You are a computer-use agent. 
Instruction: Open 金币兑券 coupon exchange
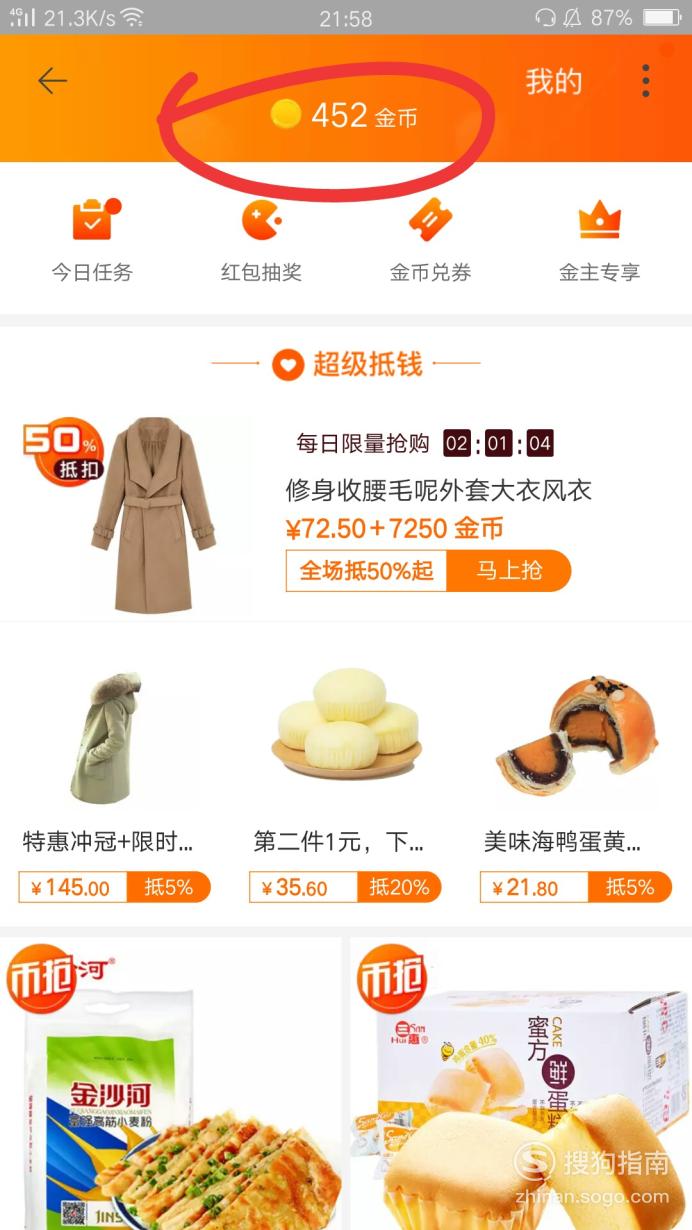click(x=430, y=241)
